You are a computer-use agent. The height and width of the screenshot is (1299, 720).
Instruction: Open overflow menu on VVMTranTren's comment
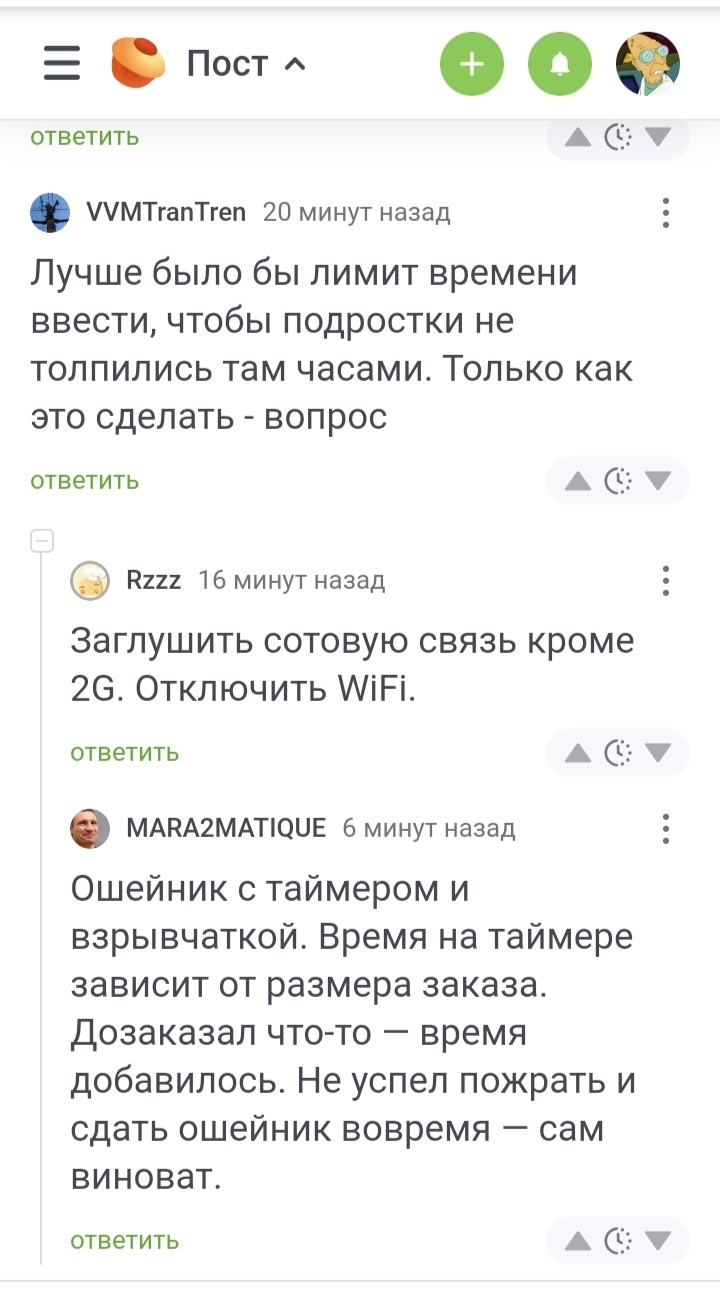click(666, 213)
